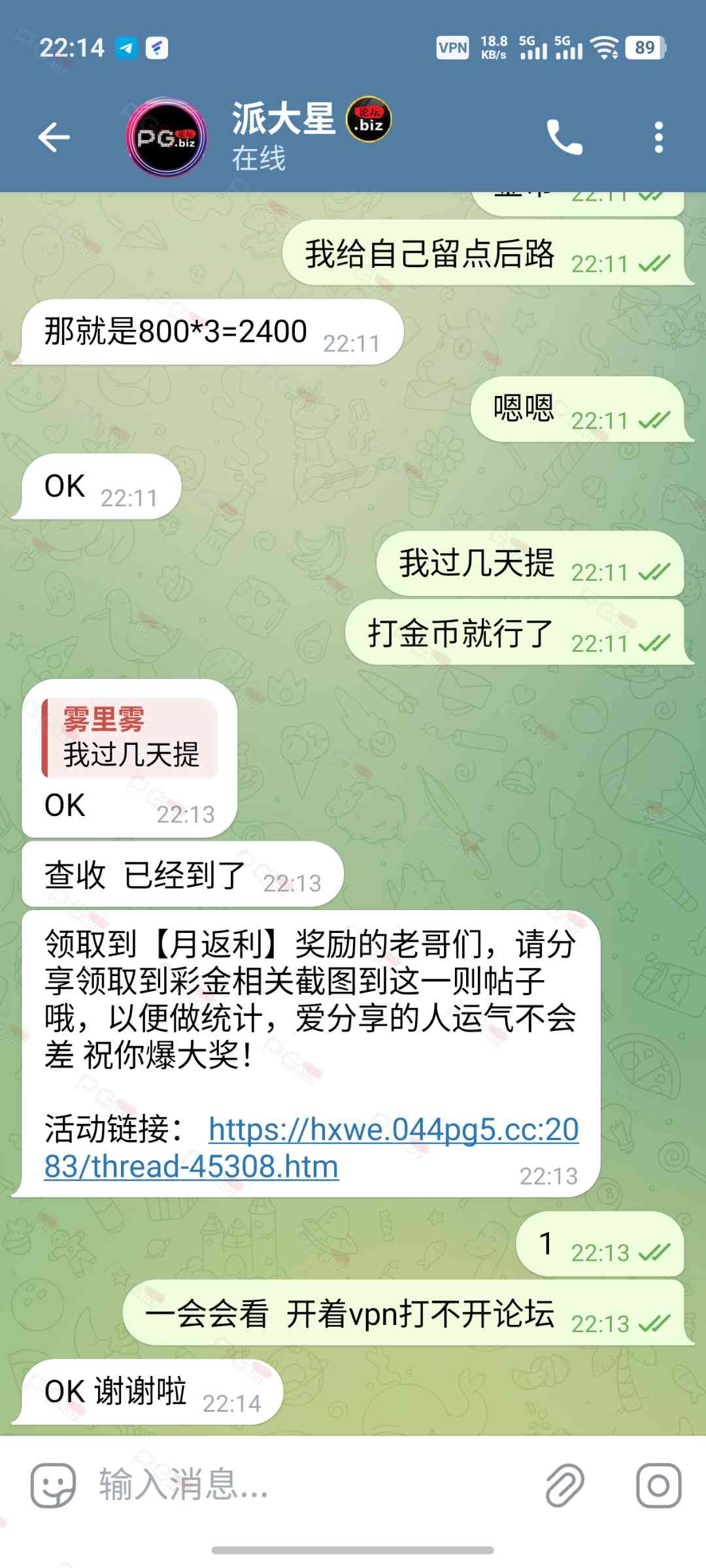Jump to quoted message 我过几天提
This screenshot has width=706, height=1568.
130,738
